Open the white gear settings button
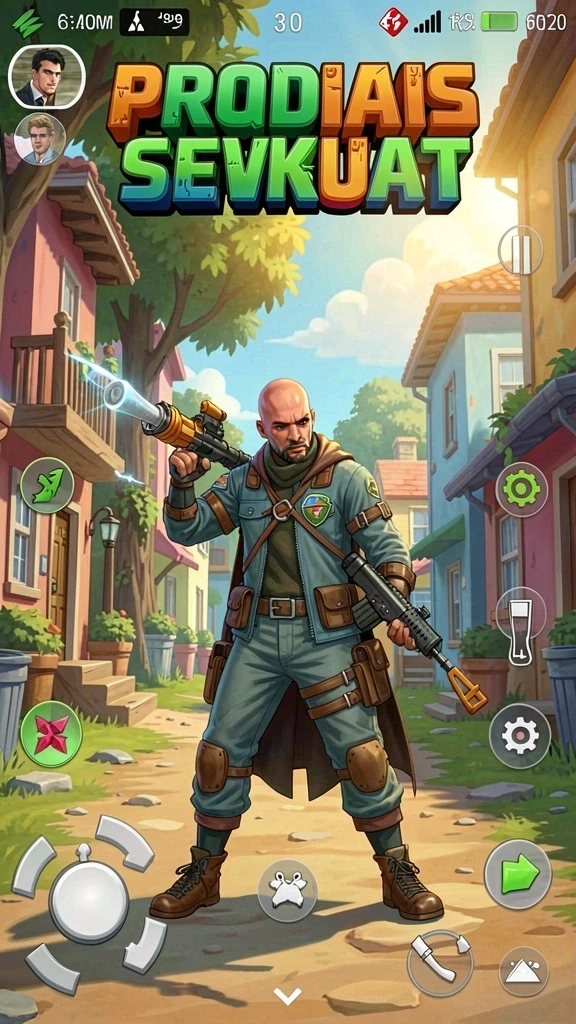The width and height of the screenshot is (576, 1024). 520,735
